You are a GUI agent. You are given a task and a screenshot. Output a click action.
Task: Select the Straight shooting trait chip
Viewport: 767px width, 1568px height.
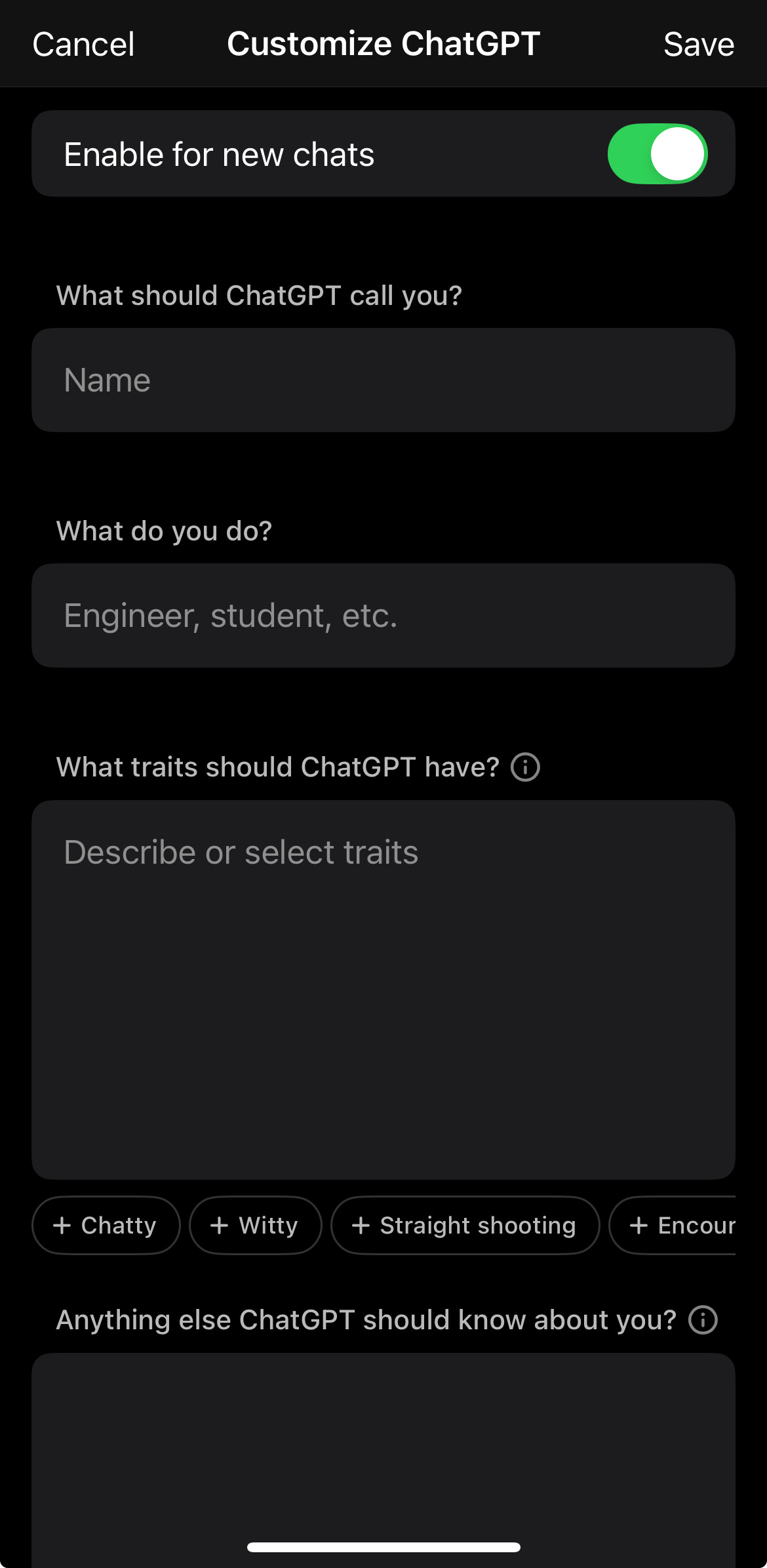[465, 1225]
